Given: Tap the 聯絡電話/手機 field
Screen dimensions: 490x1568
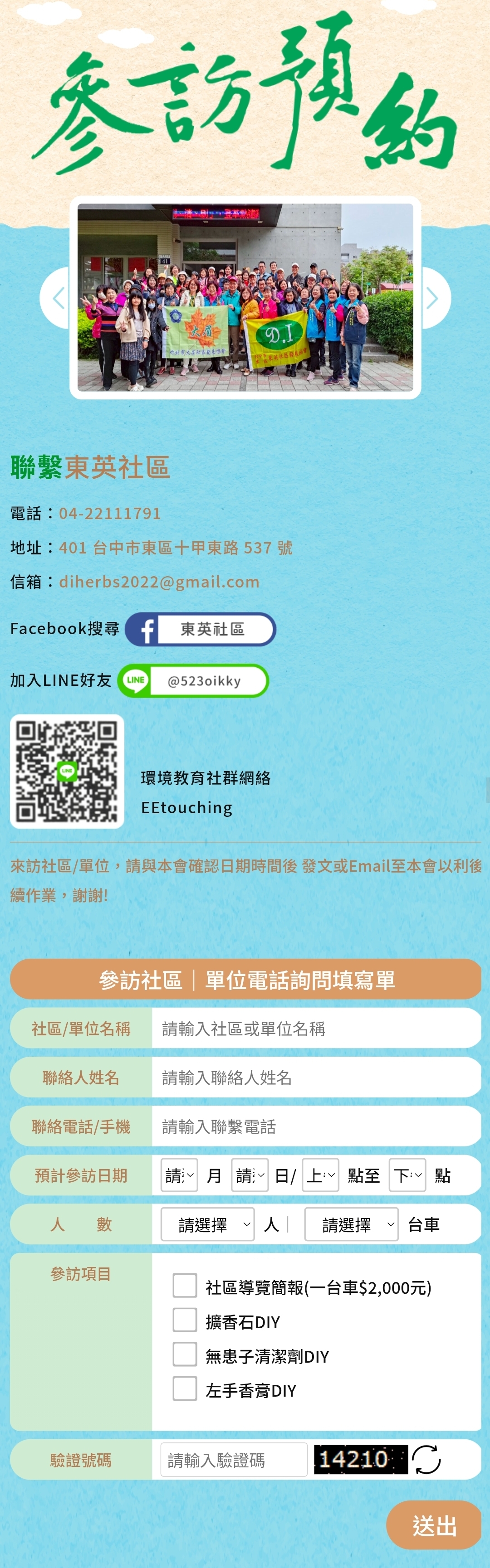Looking at the screenshot, I should click(316, 1126).
